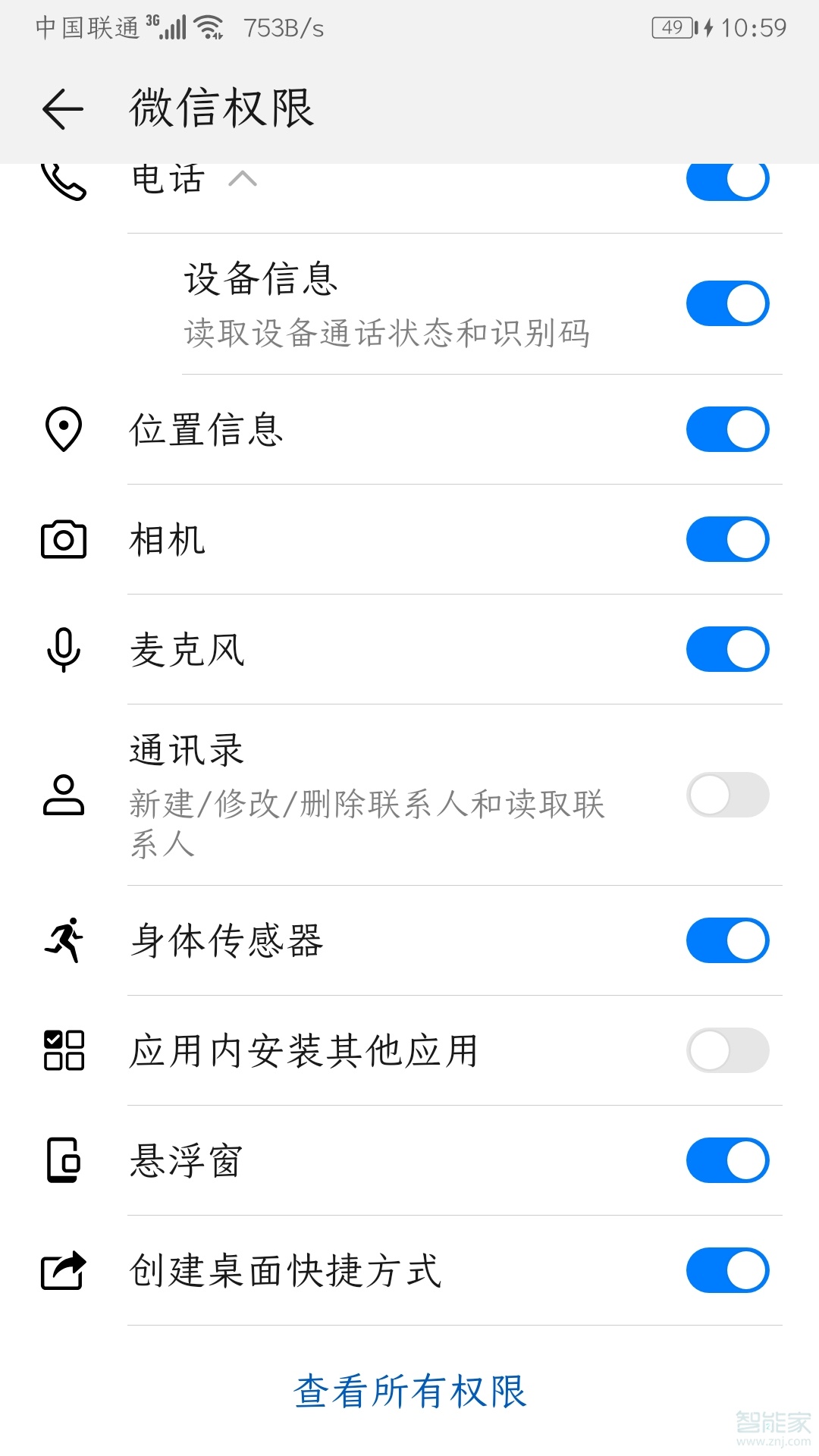Click the floating window icon beside 悬浮窗

62,1159
